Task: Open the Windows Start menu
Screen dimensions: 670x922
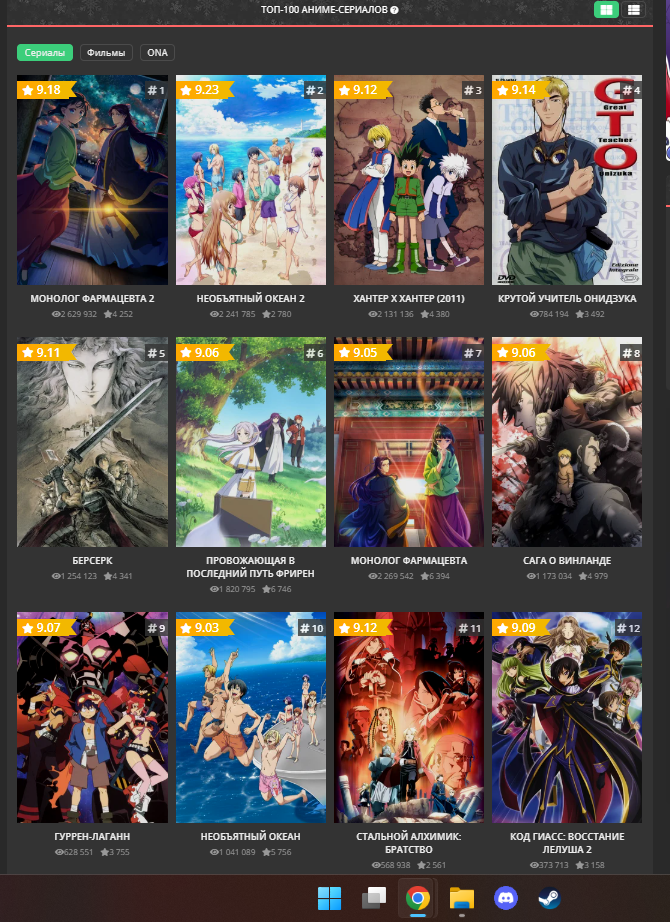Action: pos(329,898)
